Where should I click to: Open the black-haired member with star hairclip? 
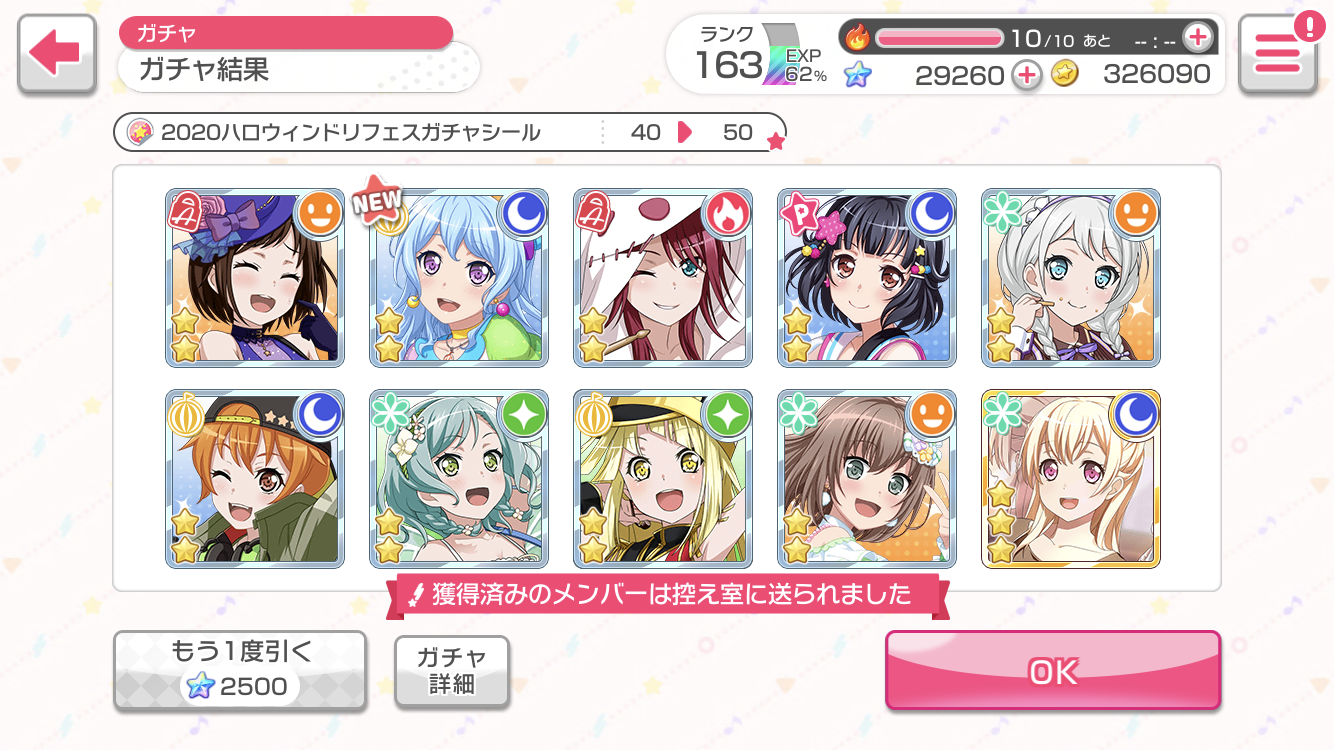click(867, 278)
